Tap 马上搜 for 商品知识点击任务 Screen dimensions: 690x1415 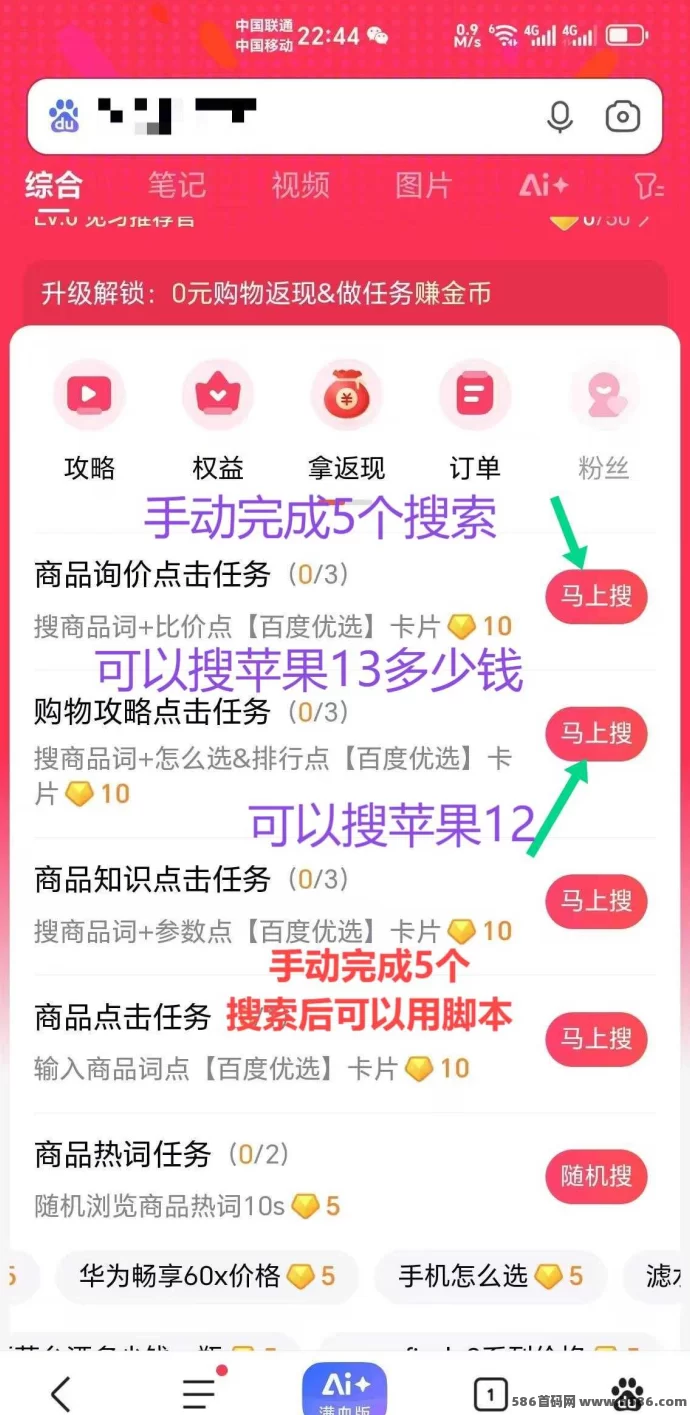(596, 901)
